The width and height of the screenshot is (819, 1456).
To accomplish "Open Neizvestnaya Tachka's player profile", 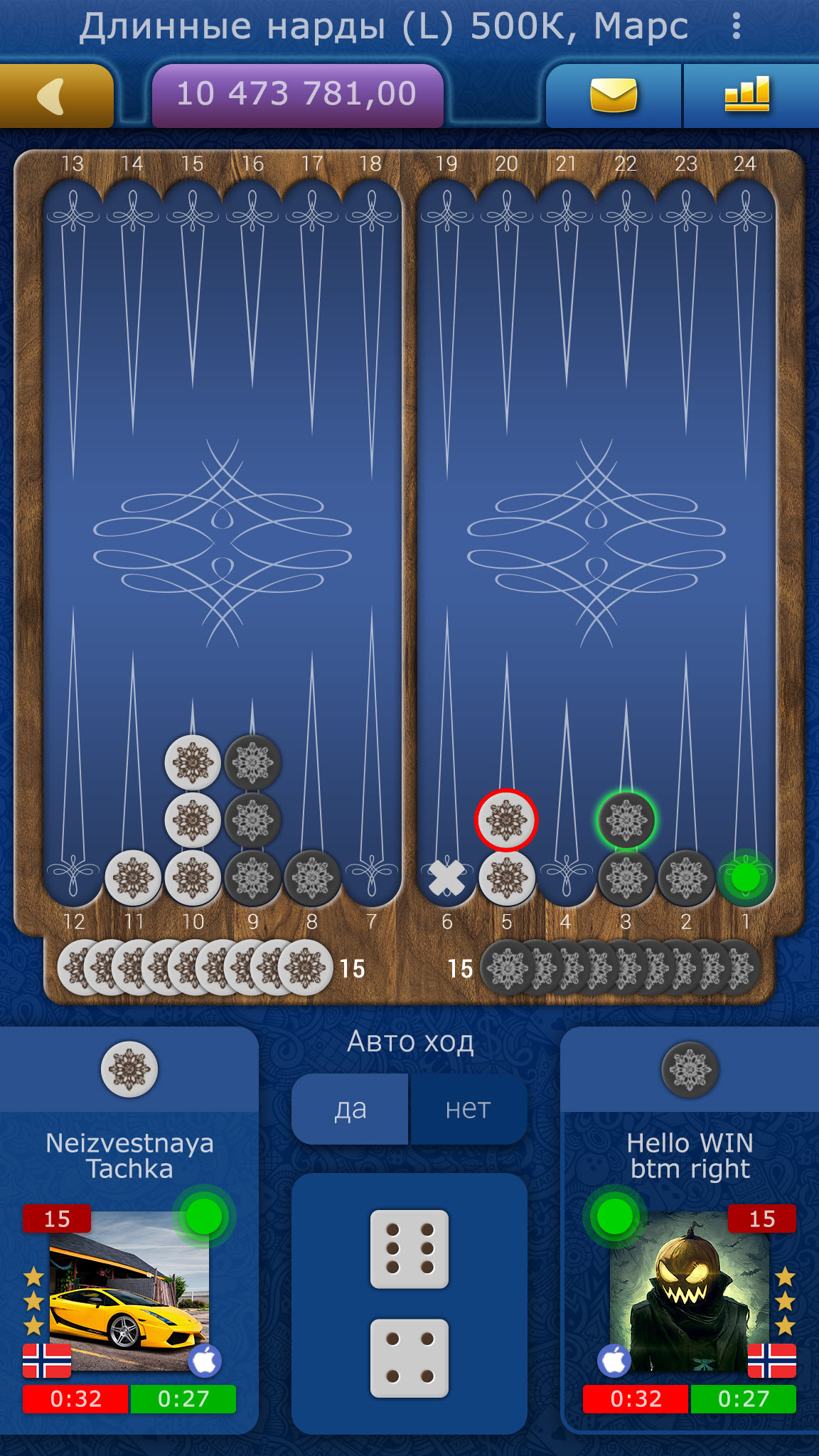I will pos(129,1290).
